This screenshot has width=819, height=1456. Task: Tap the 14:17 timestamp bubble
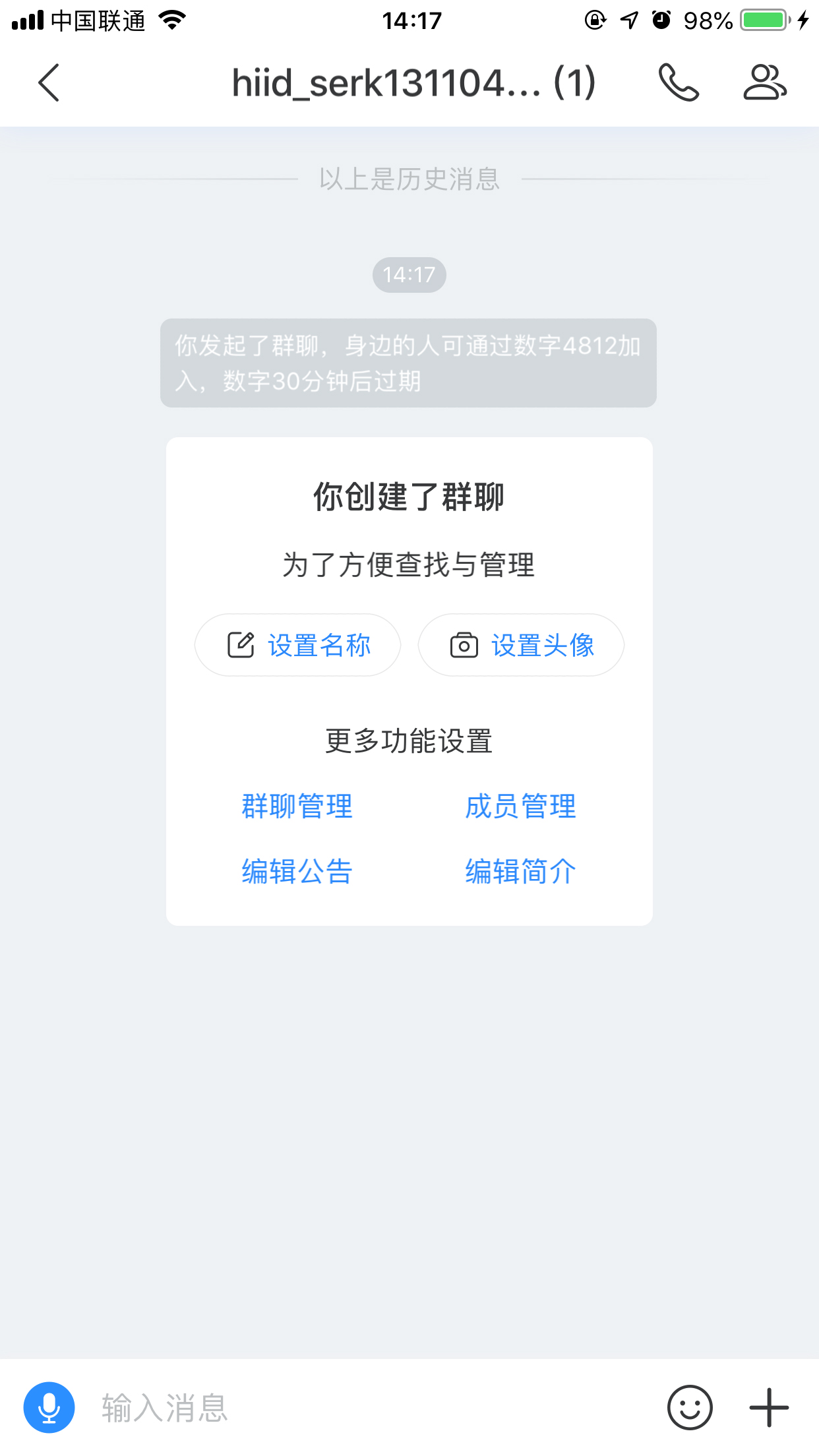point(409,275)
